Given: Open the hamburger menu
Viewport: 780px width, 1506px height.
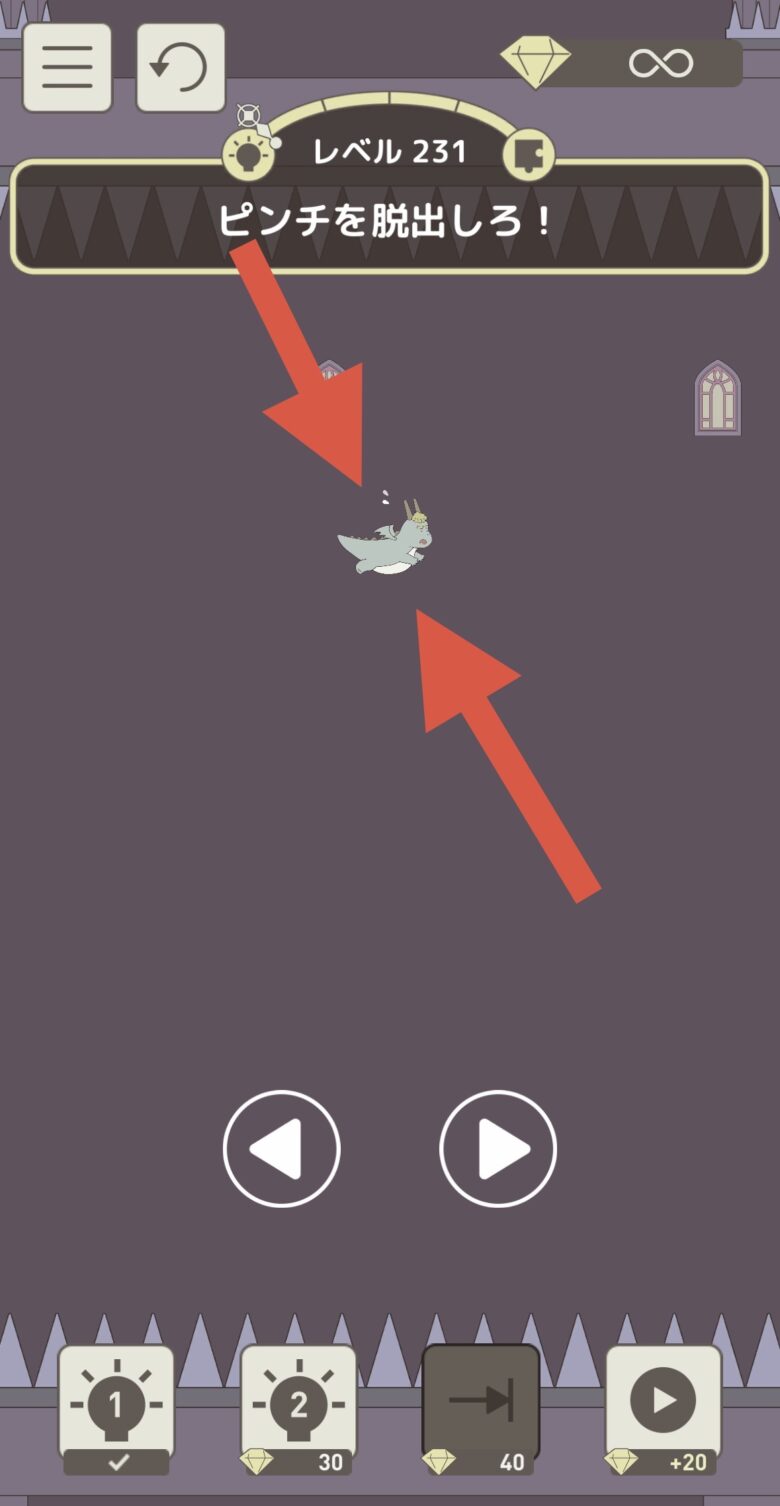Looking at the screenshot, I should 67,68.
